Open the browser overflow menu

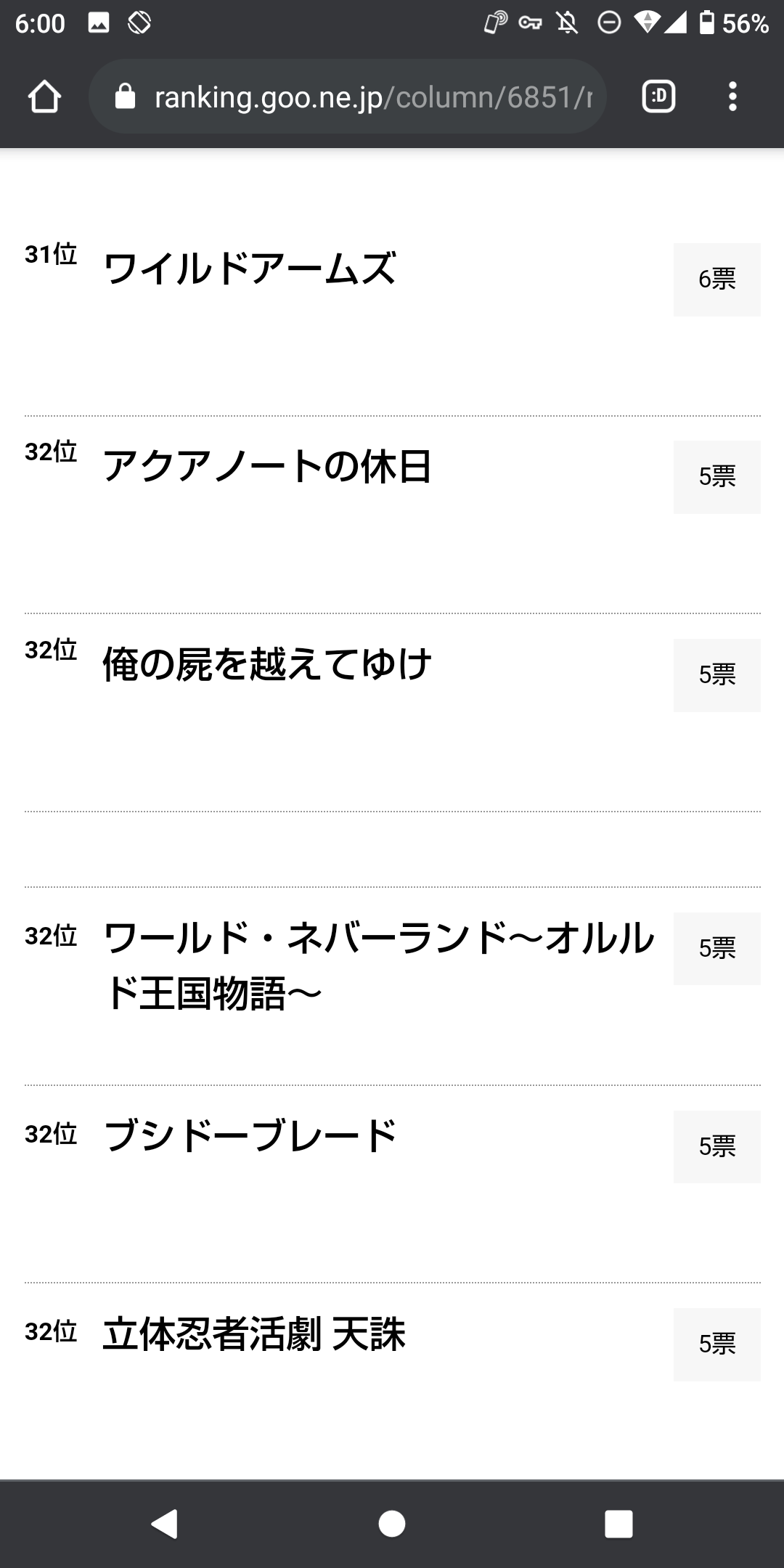[x=732, y=97]
